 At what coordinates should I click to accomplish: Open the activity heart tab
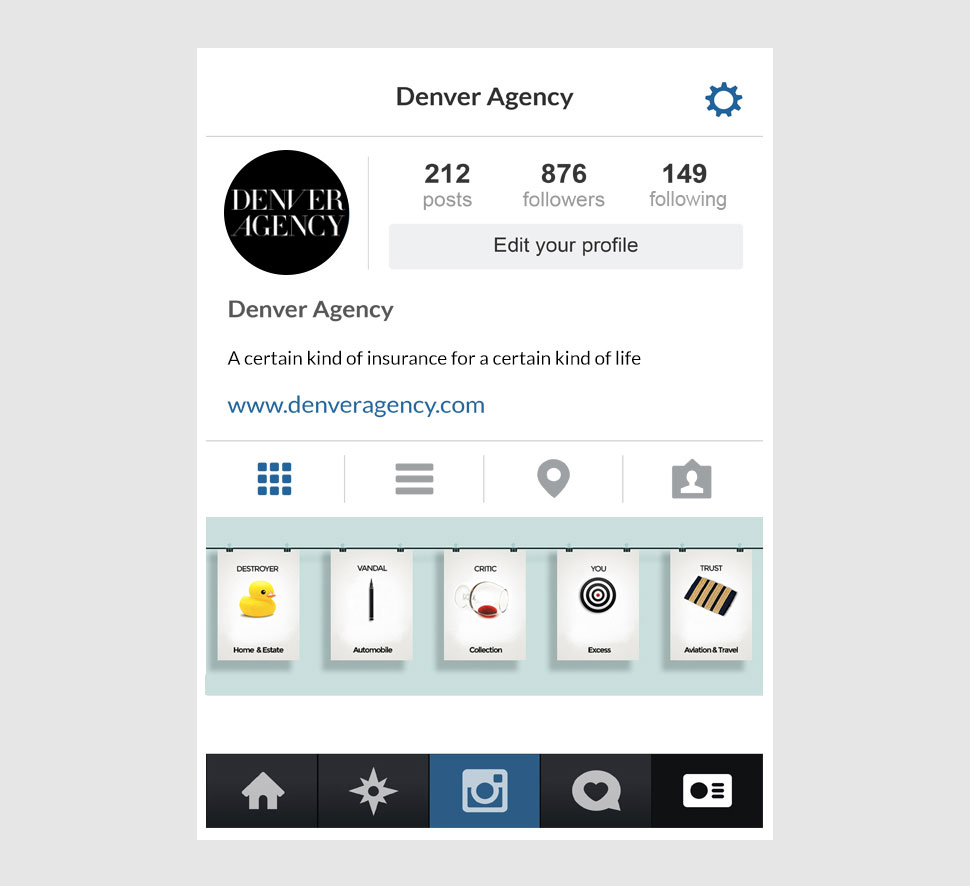tap(596, 791)
